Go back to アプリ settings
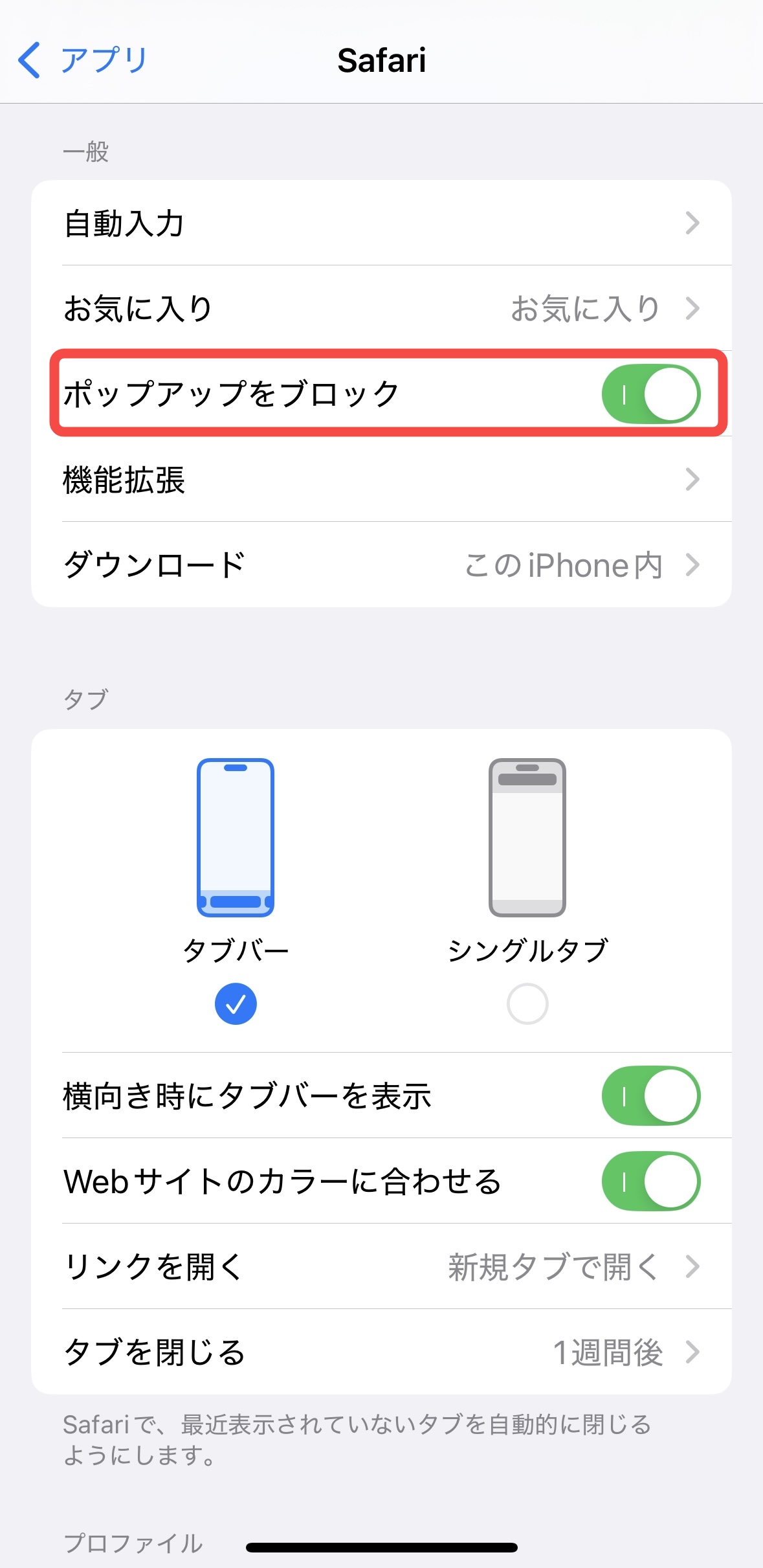The height and width of the screenshot is (1568, 763). (x=83, y=60)
